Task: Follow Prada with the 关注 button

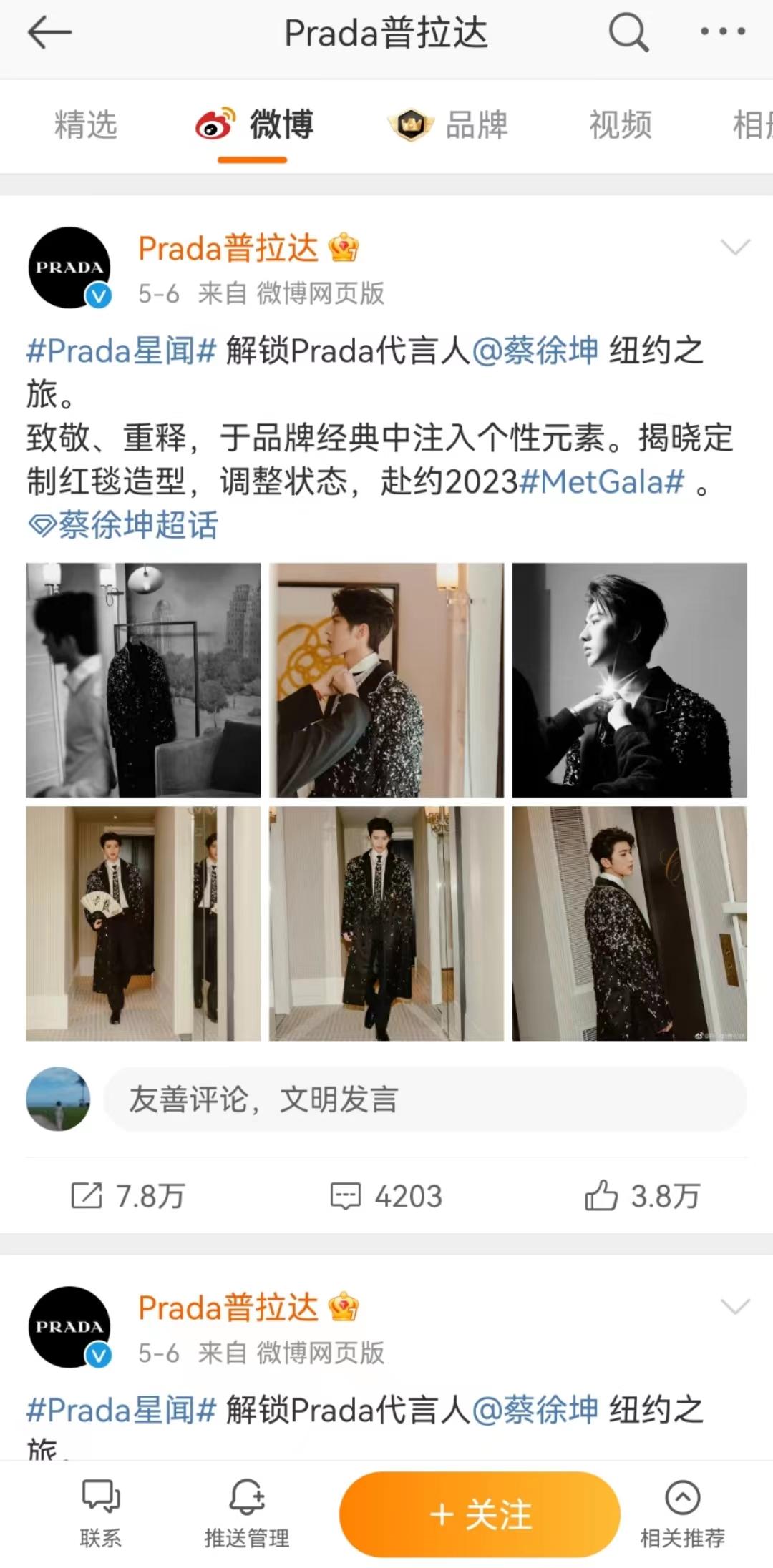Action: (480, 1514)
